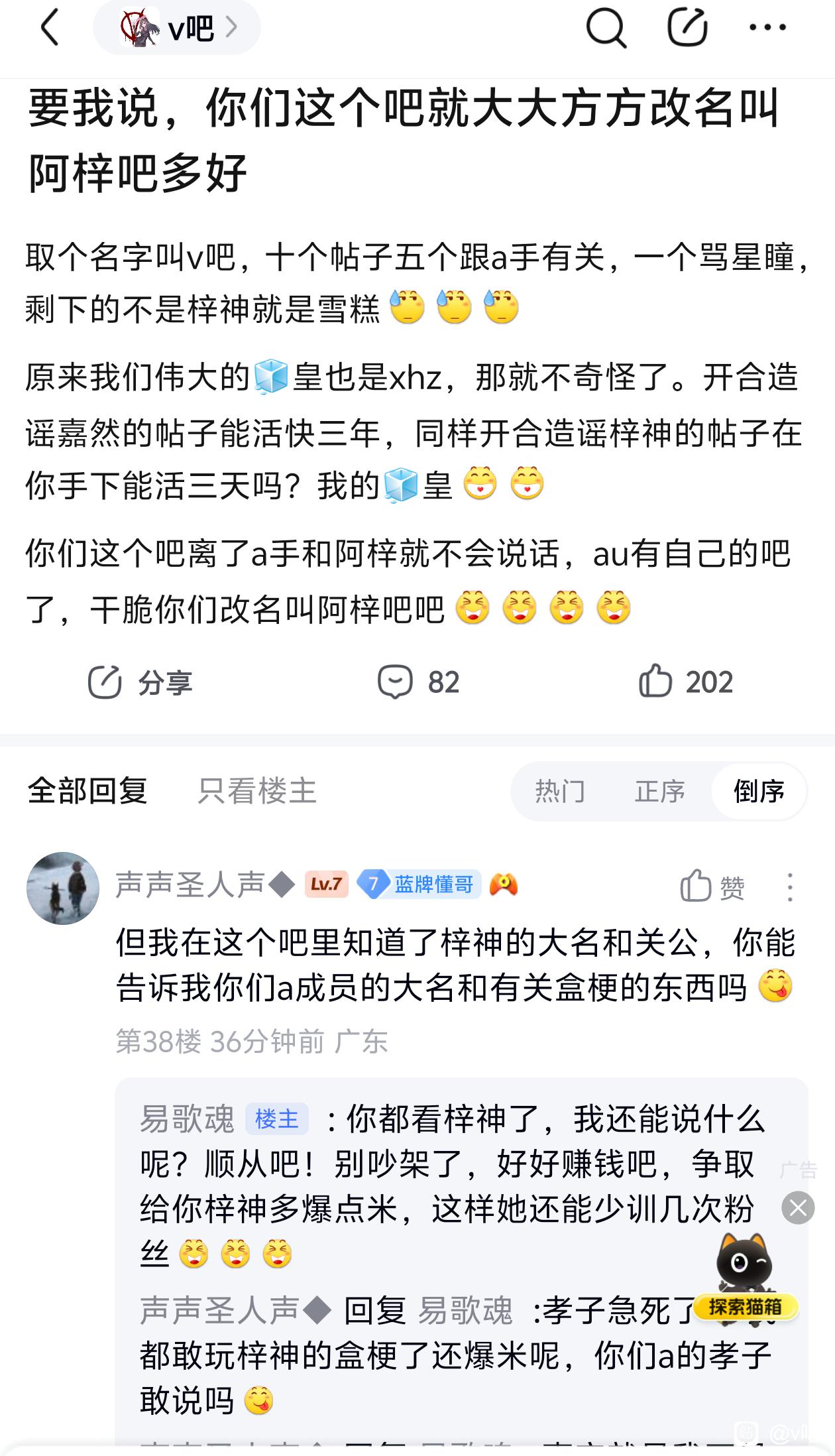Dismiss the floating cat ad
Viewport: 835px width, 1456px height.
pyautogui.click(x=798, y=1208)
